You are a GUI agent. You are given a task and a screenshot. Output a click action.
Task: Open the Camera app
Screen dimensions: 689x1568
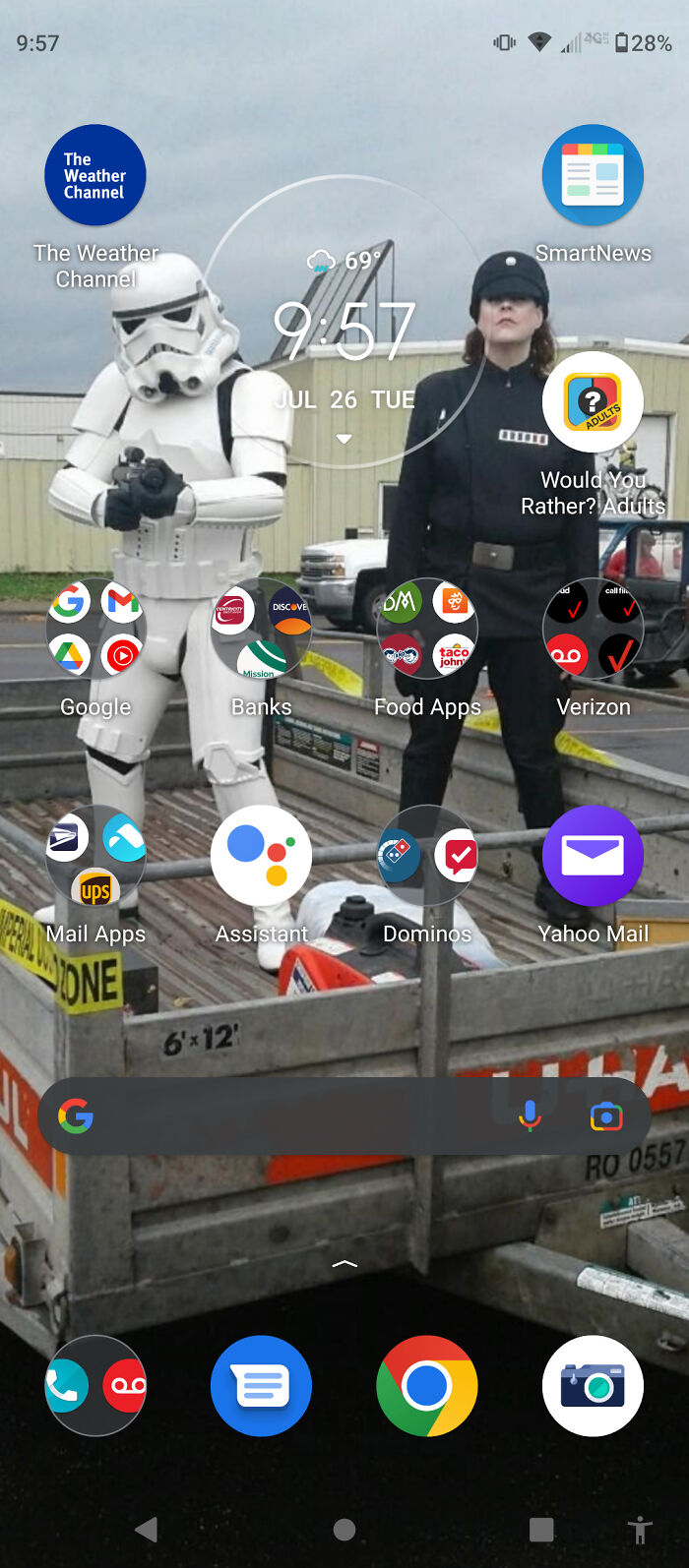(x=593, y=1385)
